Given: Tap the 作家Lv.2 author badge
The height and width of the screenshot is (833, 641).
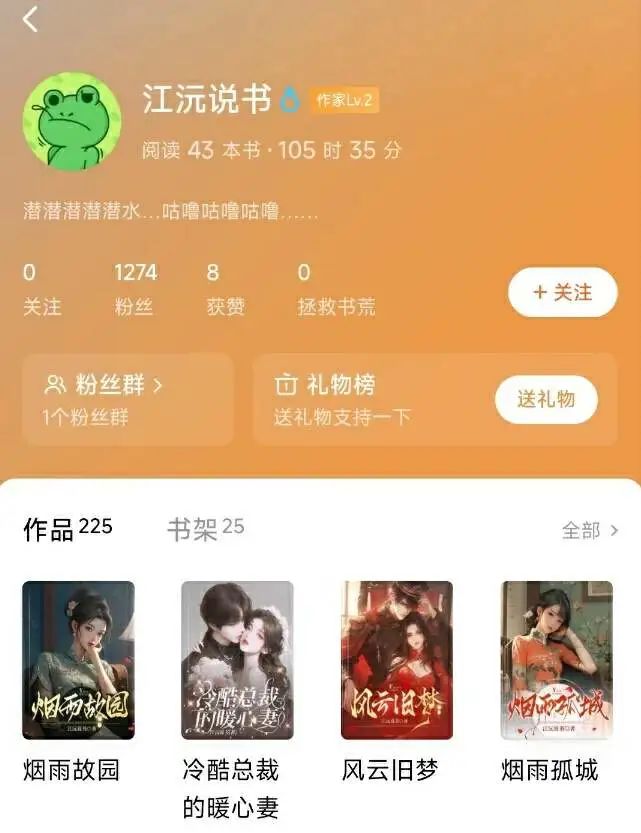Looking at the screenshot, I should click(x=344, y=100).
